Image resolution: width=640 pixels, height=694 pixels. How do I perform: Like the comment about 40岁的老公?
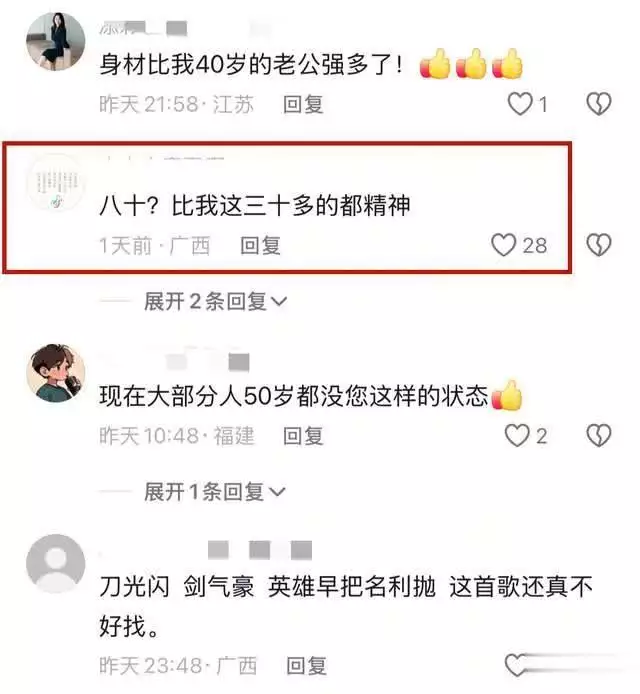coord(520,103)
